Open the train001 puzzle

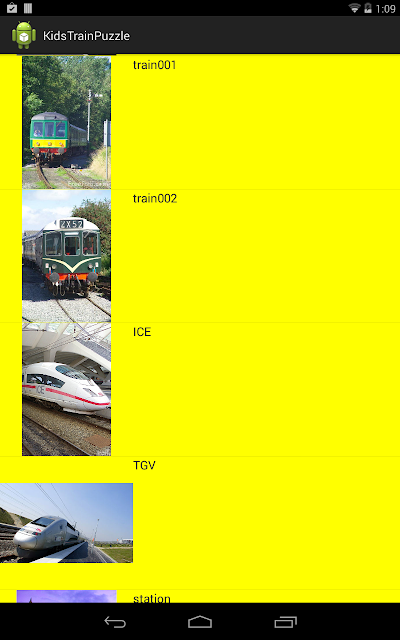200,122
